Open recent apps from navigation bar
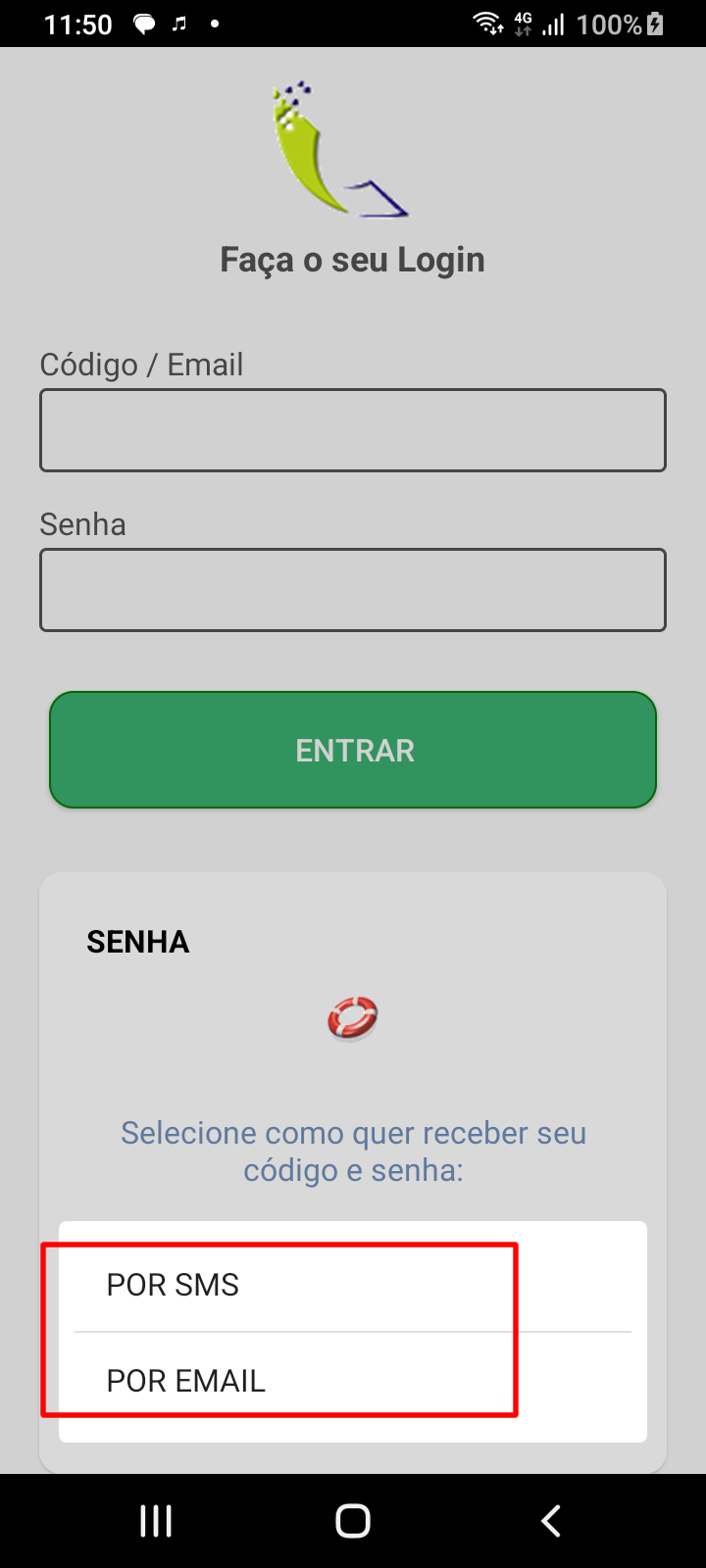The height and width of the screenshot is (1568, 706). tap(156, 1521)
